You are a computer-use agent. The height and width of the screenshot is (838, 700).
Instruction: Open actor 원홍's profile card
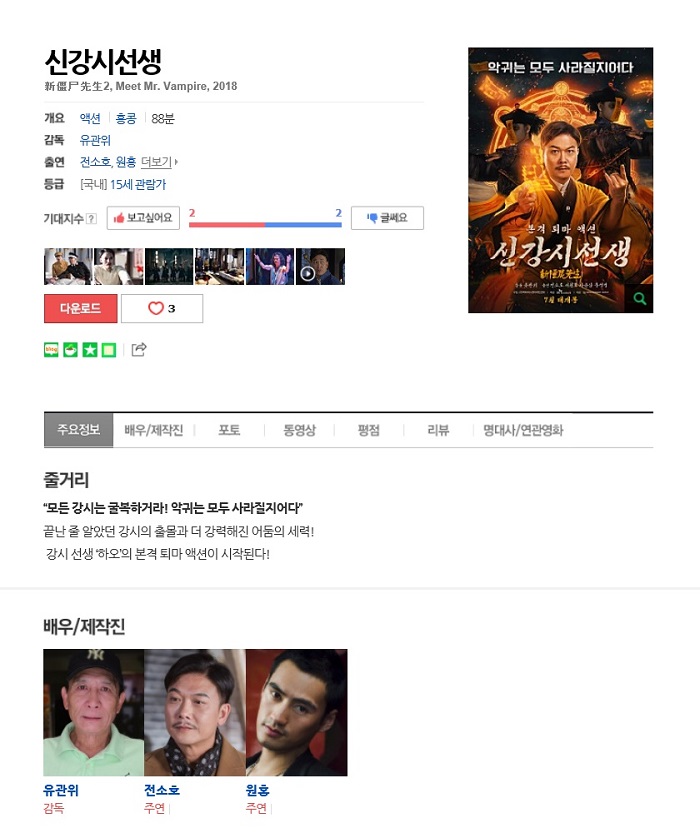point(297,712)
